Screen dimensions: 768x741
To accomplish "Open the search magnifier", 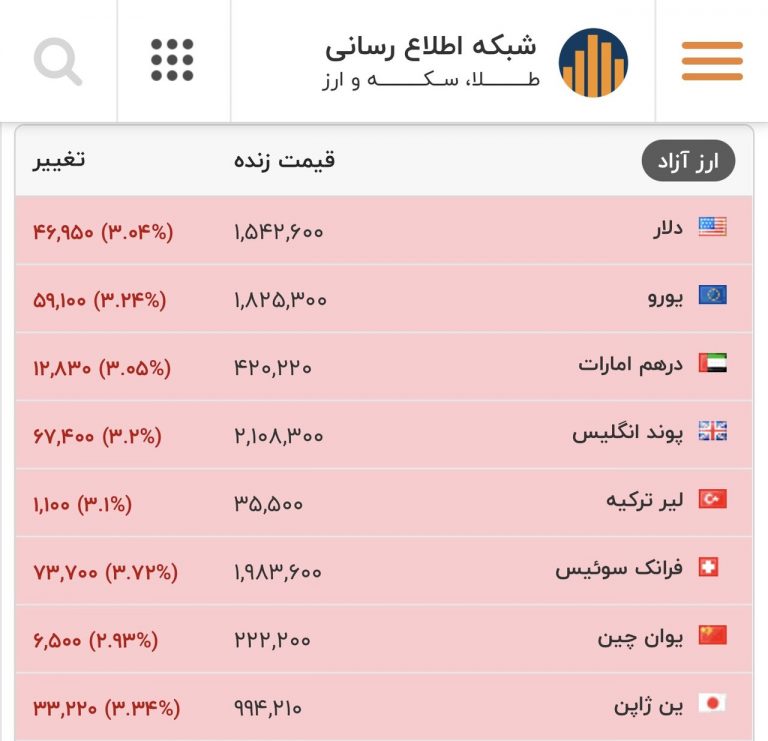I will [x=58, y=61].
